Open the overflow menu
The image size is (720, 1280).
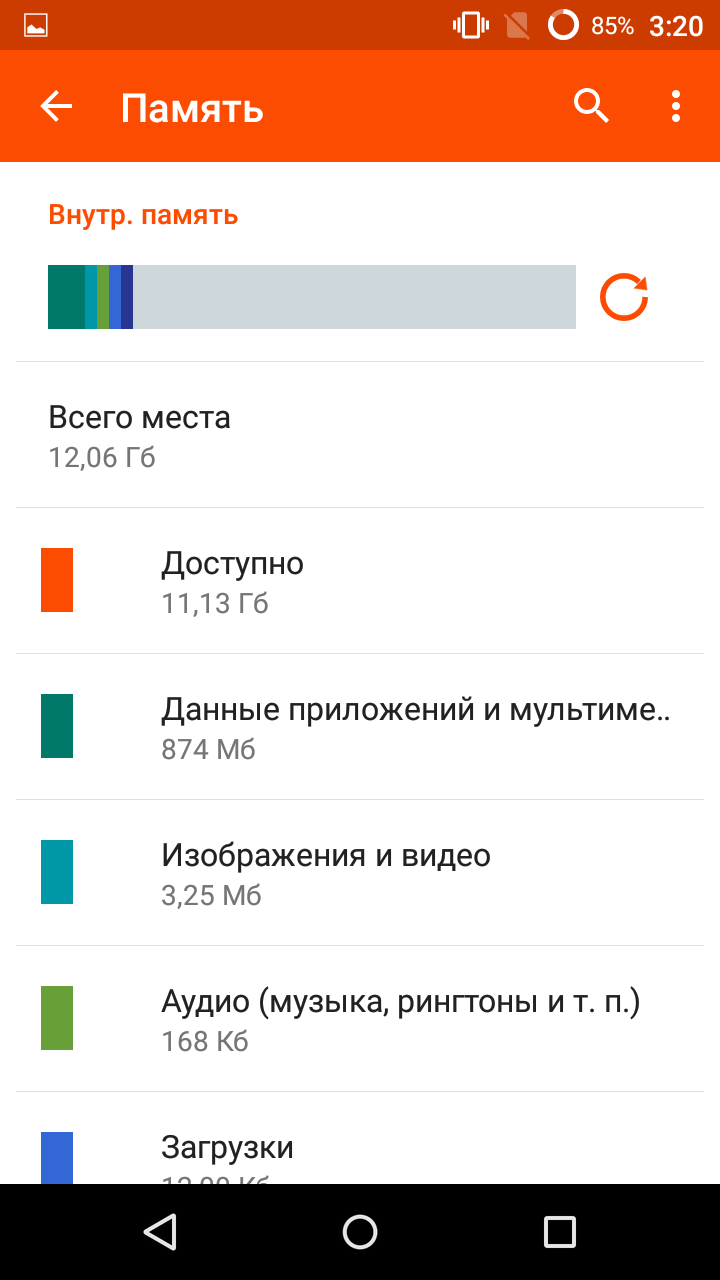[x=676, y=106]
